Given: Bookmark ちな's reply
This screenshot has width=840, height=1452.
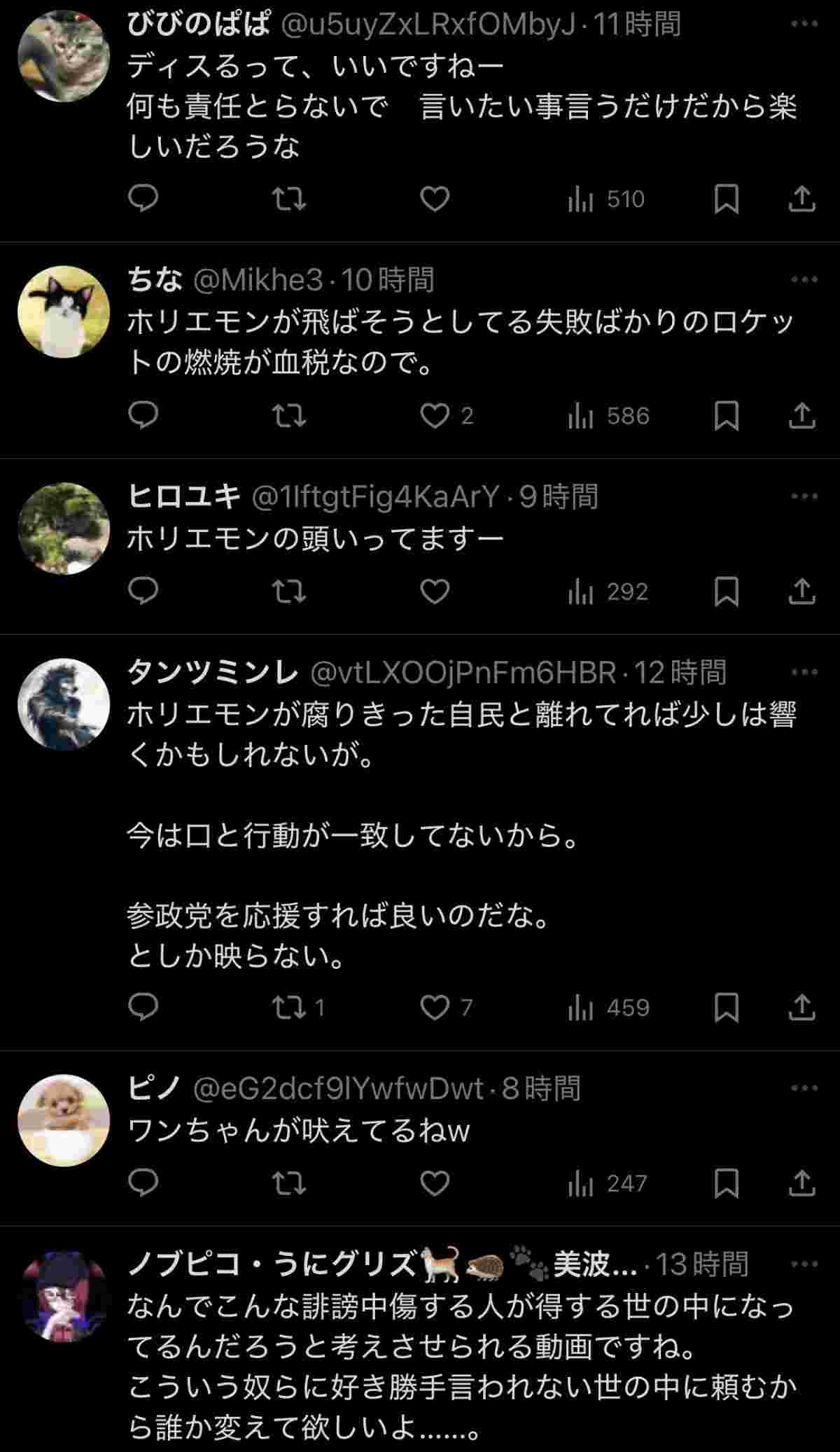Looking at the screenshot, I should [x=726, y=416].
